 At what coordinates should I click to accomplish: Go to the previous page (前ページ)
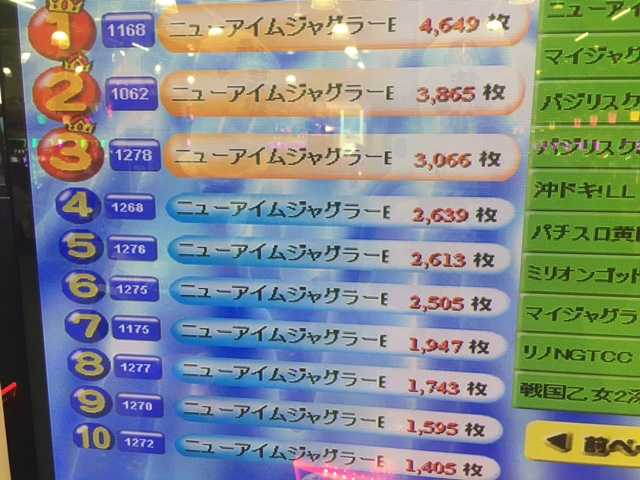tap(586, 443)
